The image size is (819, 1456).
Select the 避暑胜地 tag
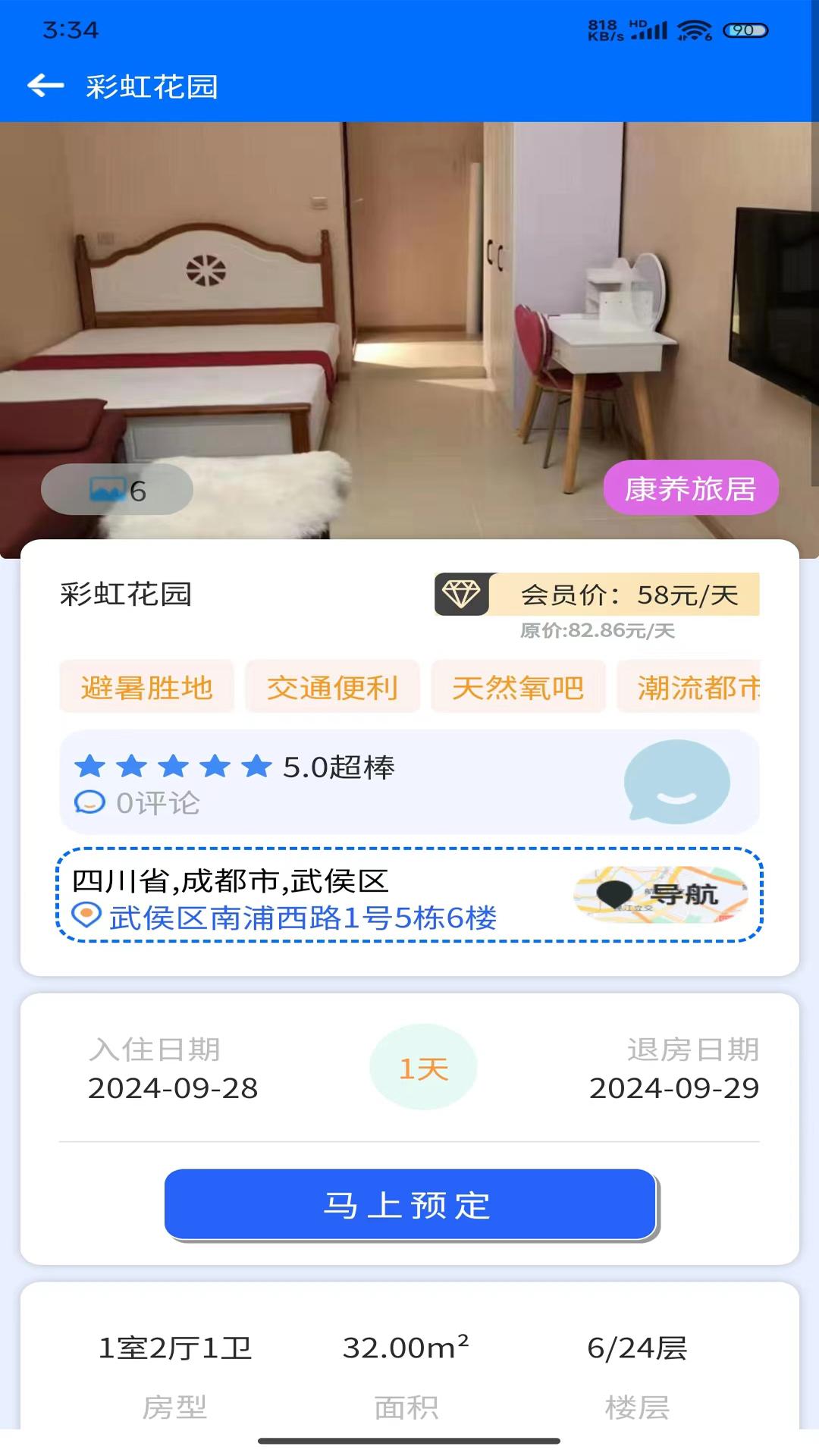click(x=146, y=686)
